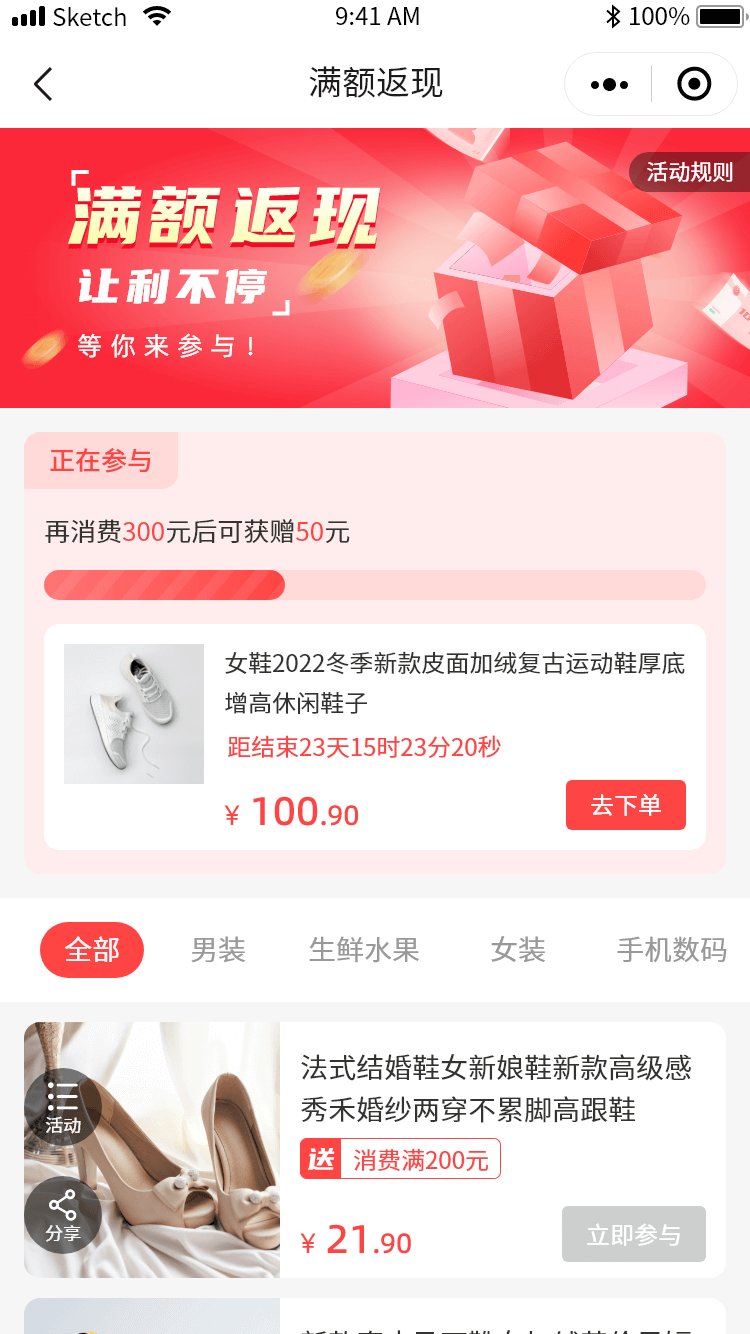The height and width of the screenshot is (1334, 750).
Task: Switch to the 生鲜水果 tab
Action: 364,950
